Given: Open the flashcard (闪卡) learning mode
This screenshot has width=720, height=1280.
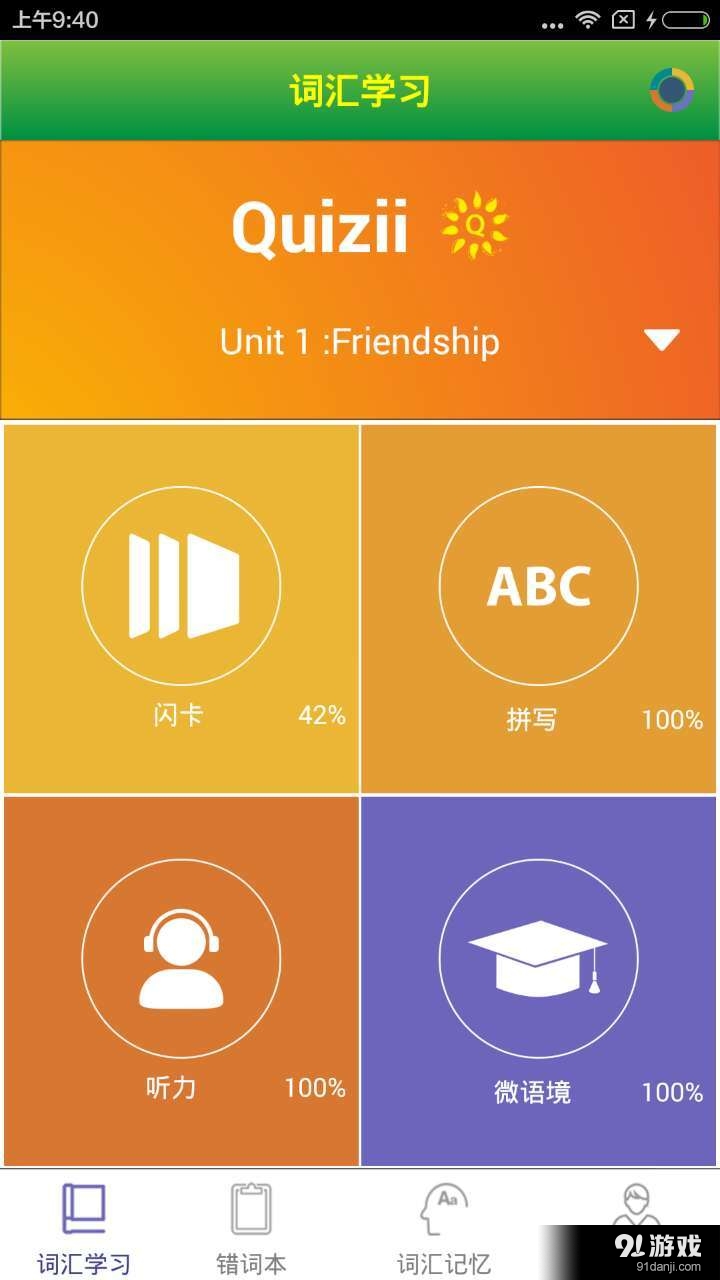Looking at the screenshot, I should tap(180, 585).
